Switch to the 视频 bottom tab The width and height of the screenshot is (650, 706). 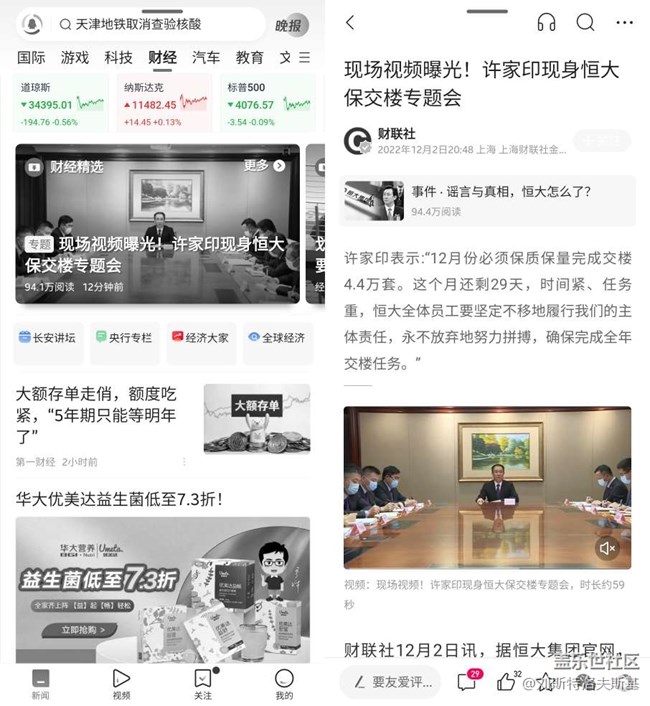pyautogui.click(x=121, y=684)
